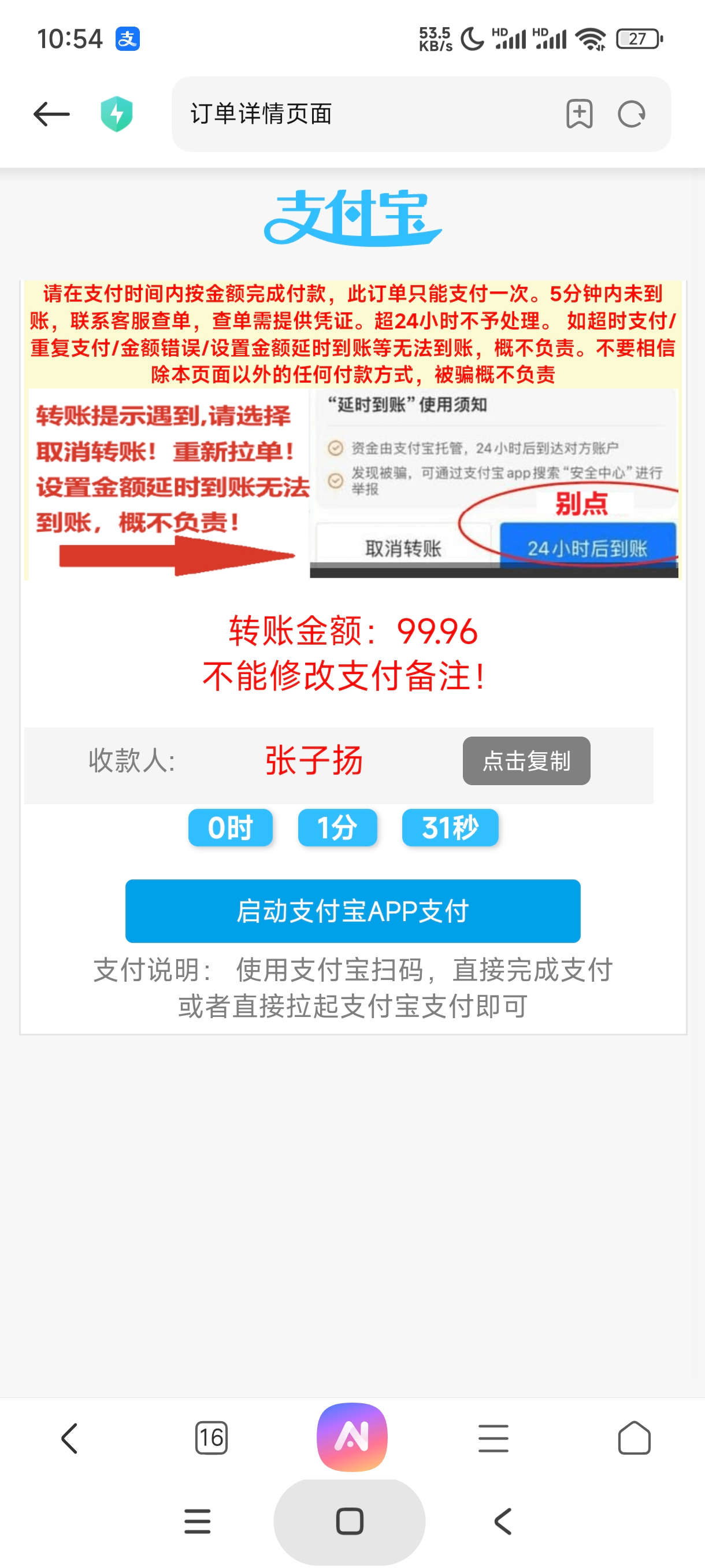Open the green security shield icon
705x1568 pixels.
(117, 114)
